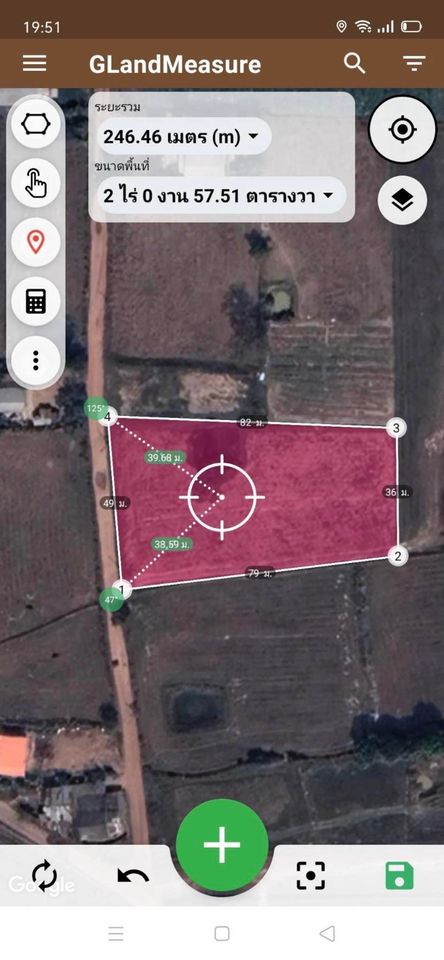Switch map layers
Image resolution: width=444 pixels, height=960 pixels.
point(402,200)
